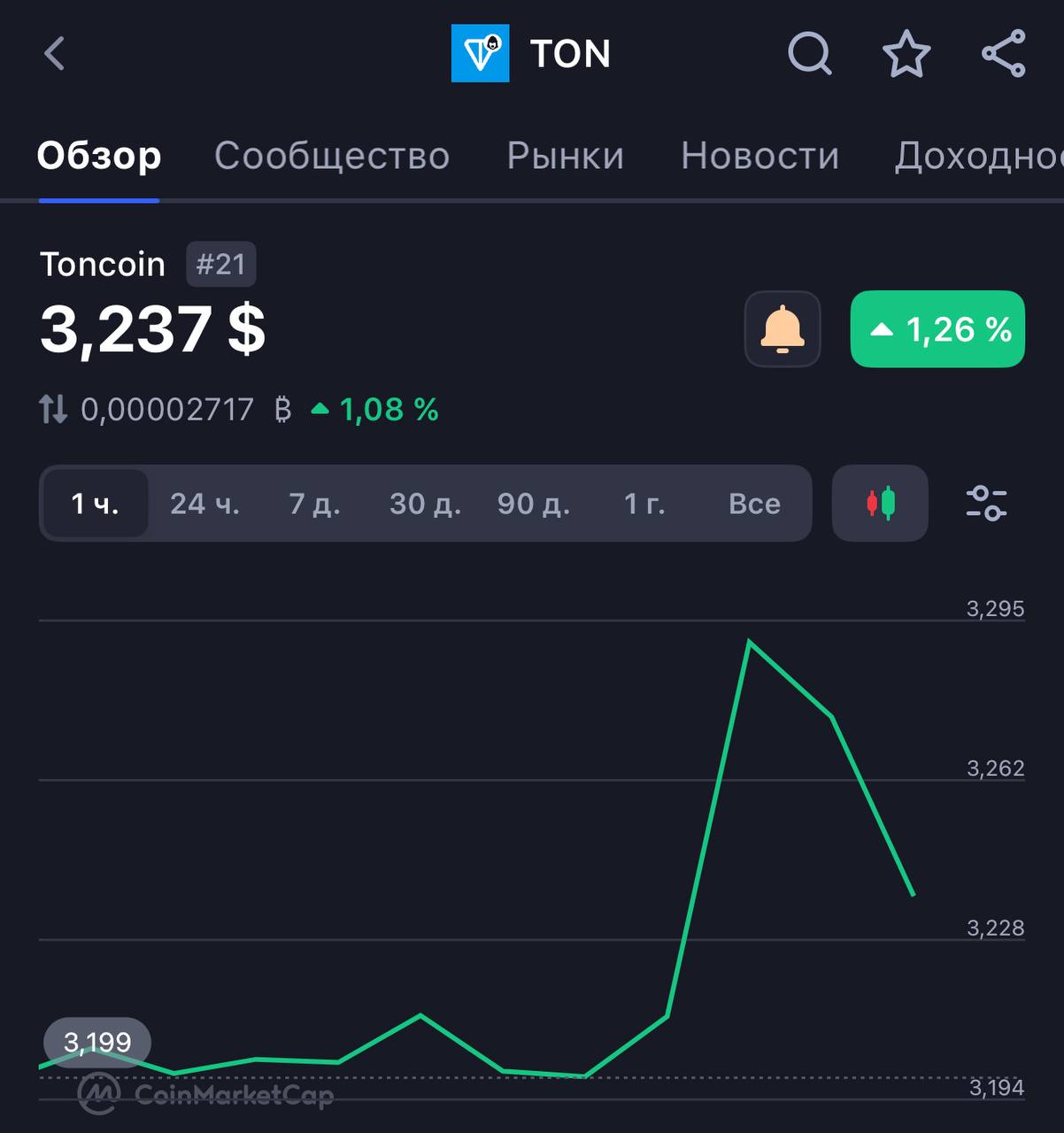Go back using the top-left arrow
The image size is (1064, 1133).
[55, 53]
